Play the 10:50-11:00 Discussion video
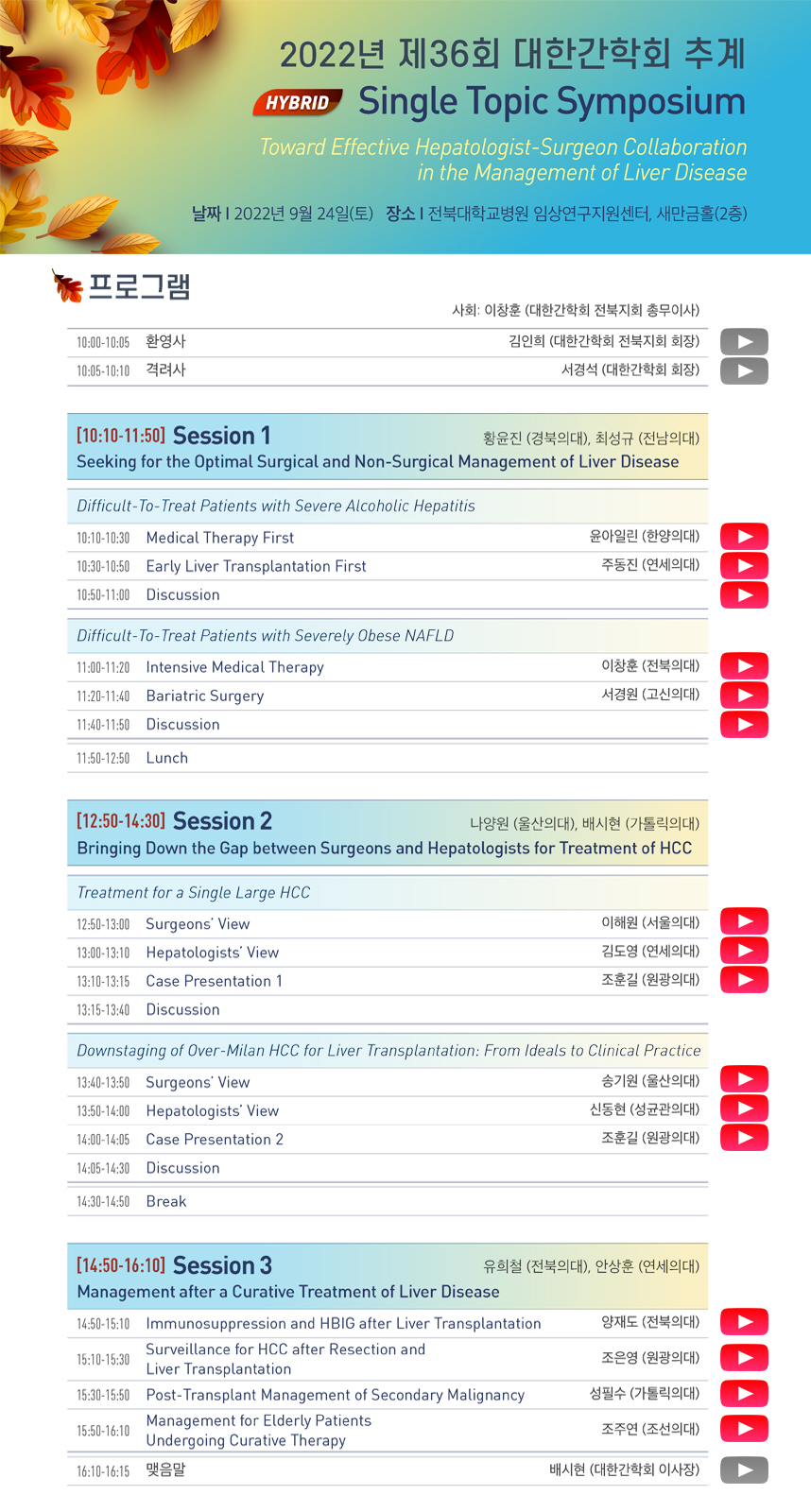 [x=744, y=595]
